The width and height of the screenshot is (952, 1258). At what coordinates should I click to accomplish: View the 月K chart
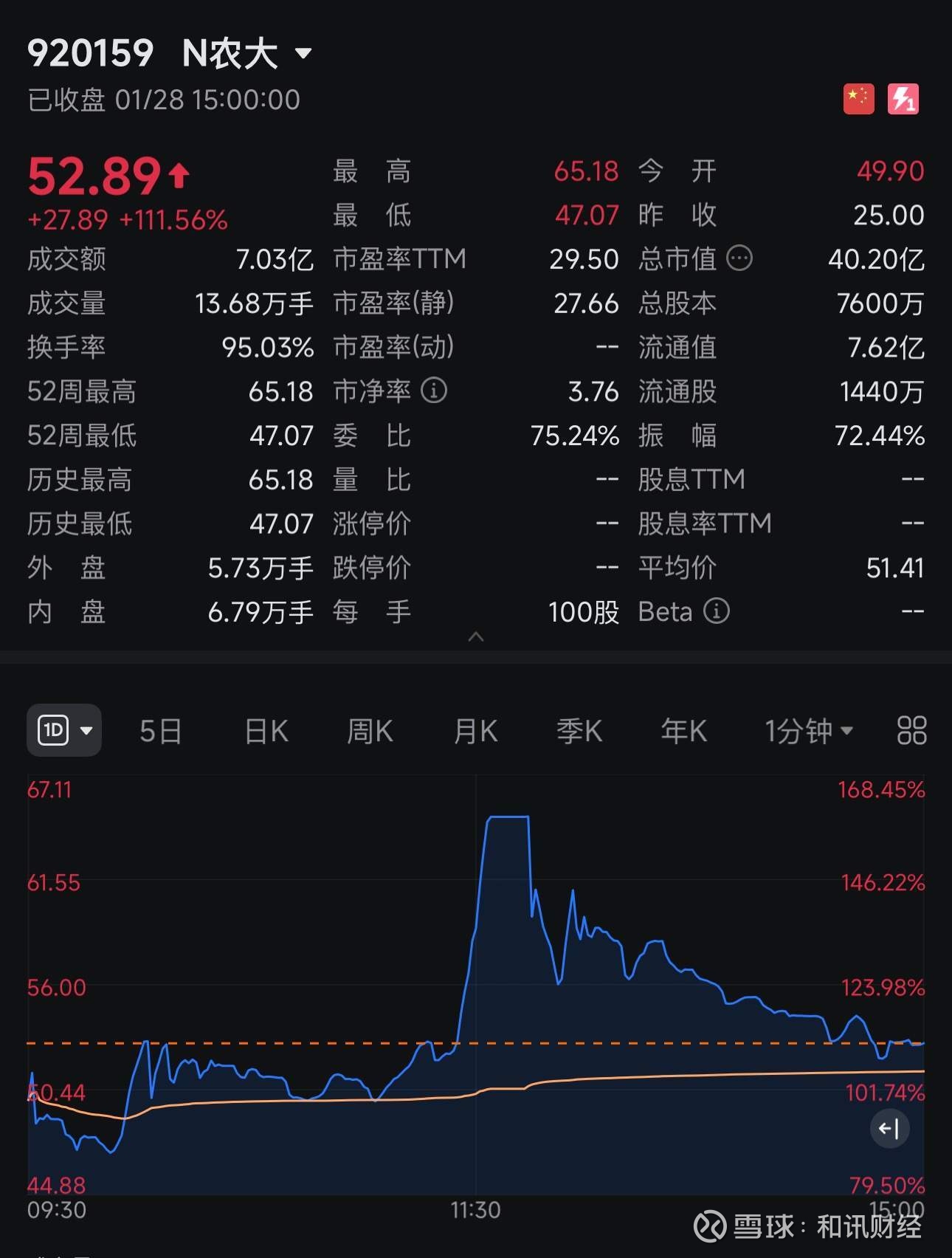475,731
